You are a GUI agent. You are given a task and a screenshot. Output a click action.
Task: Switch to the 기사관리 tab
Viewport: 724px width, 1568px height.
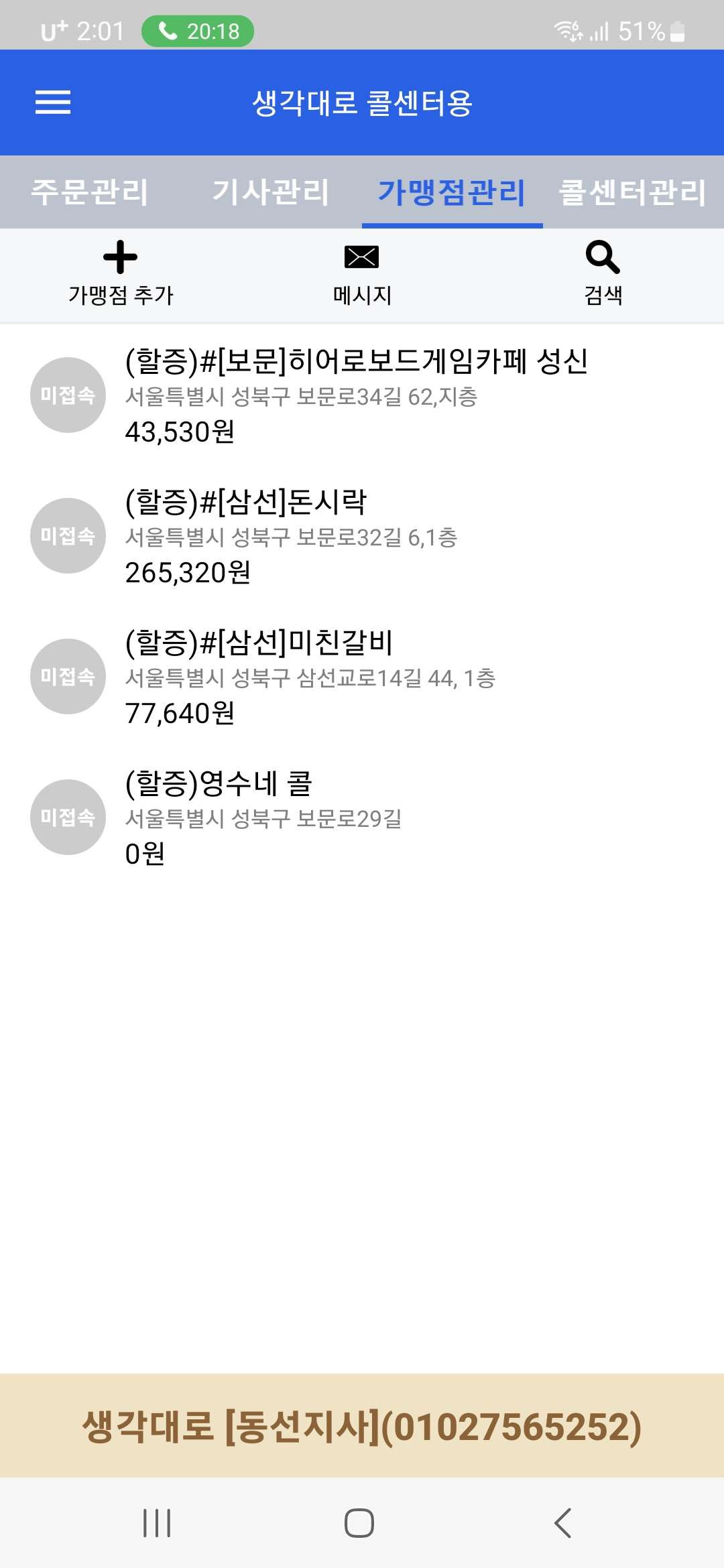pos(271,192)
